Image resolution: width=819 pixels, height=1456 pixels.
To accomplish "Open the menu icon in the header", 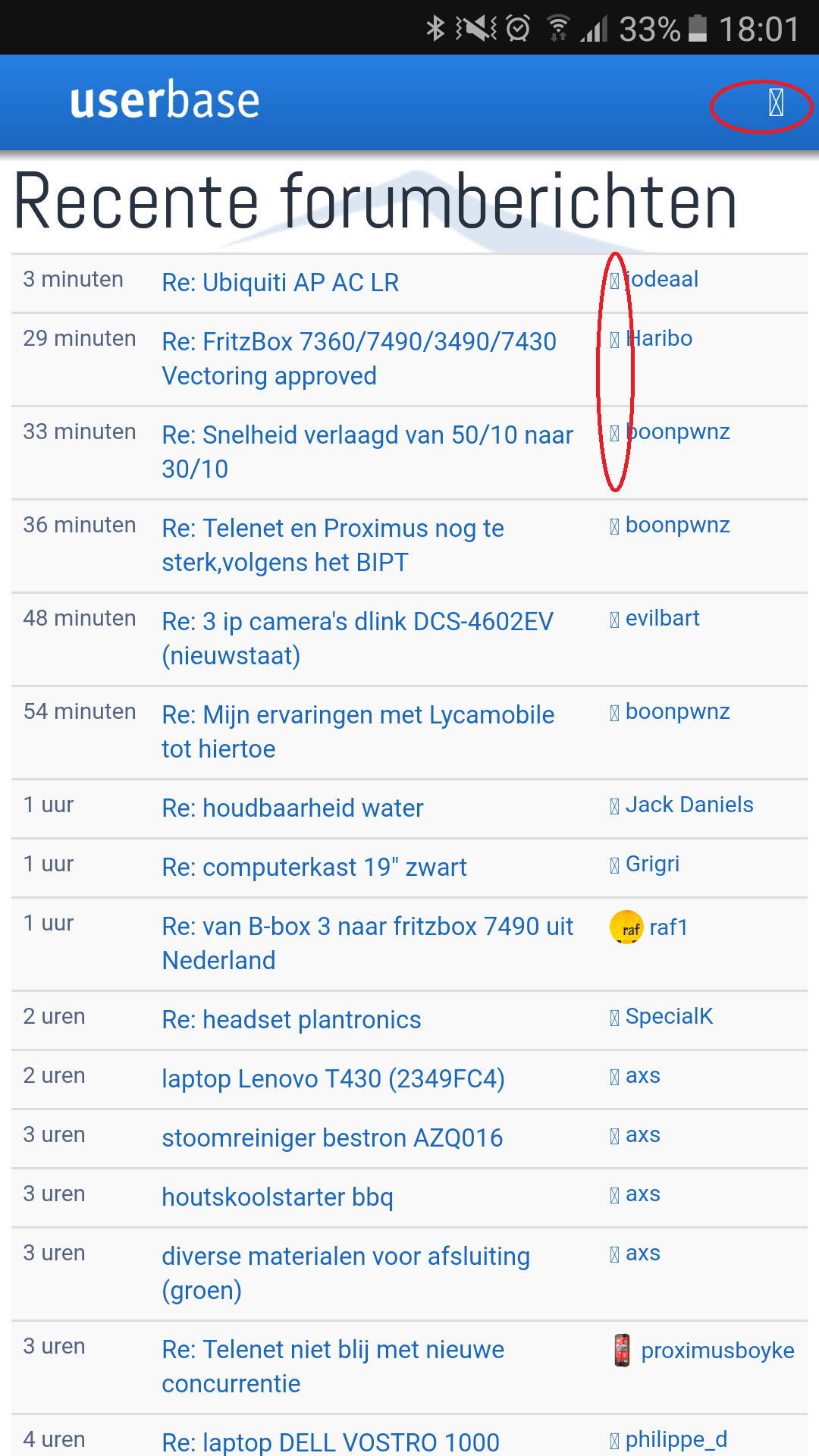I will coord(775,102).
